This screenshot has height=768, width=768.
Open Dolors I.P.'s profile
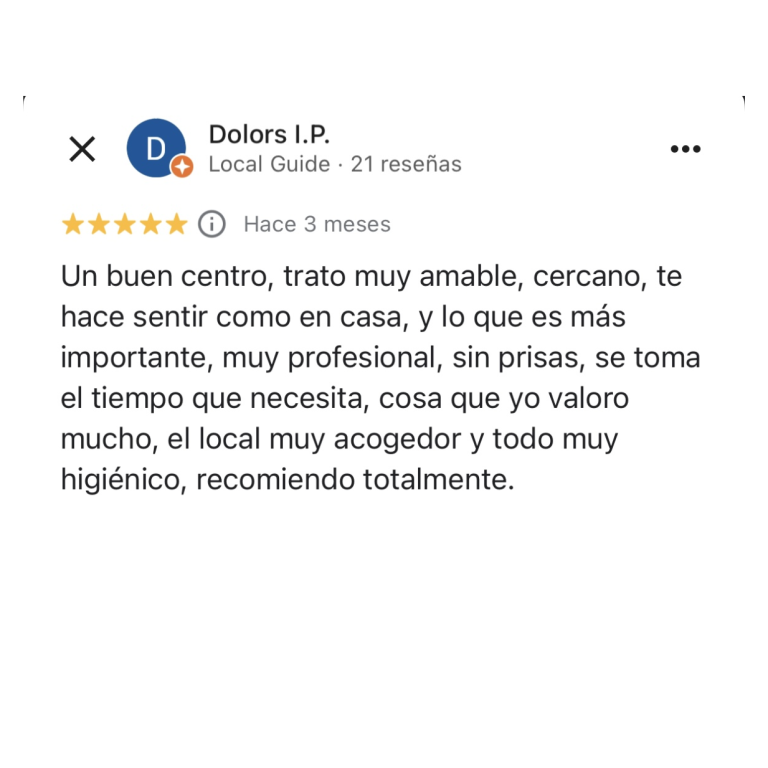[269, 134]
